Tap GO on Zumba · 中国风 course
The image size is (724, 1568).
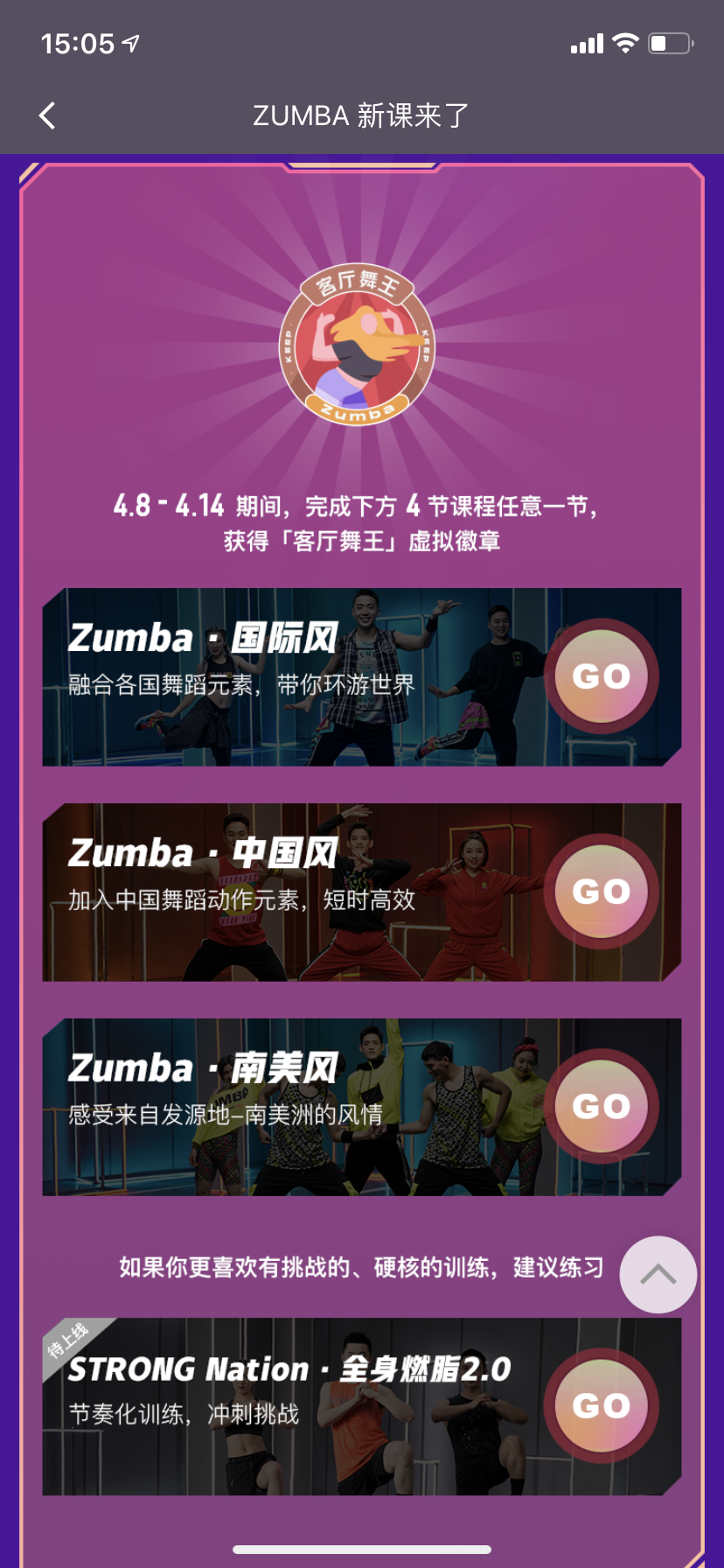602,892
